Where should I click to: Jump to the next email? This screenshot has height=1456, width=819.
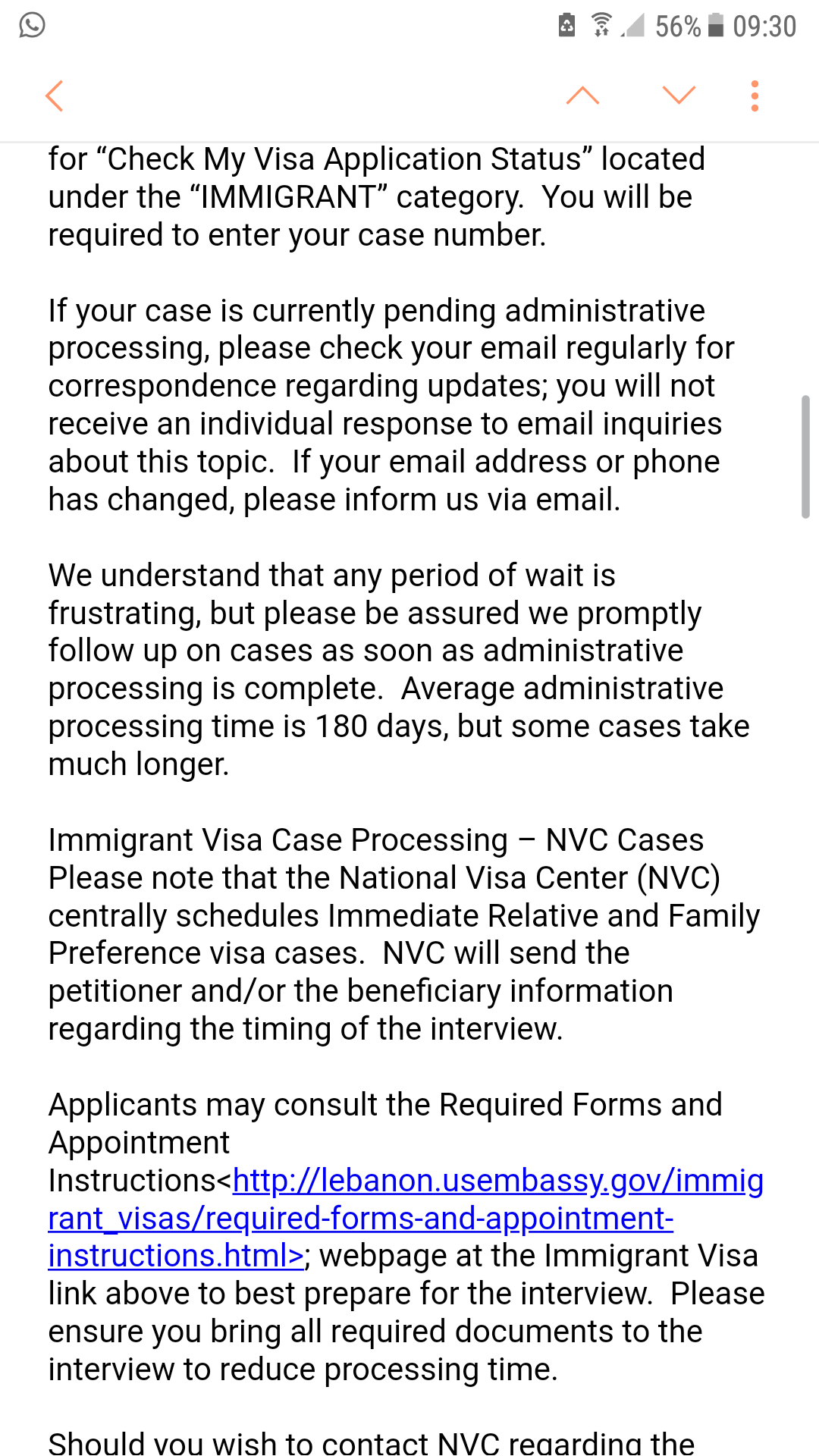point(679,96)
